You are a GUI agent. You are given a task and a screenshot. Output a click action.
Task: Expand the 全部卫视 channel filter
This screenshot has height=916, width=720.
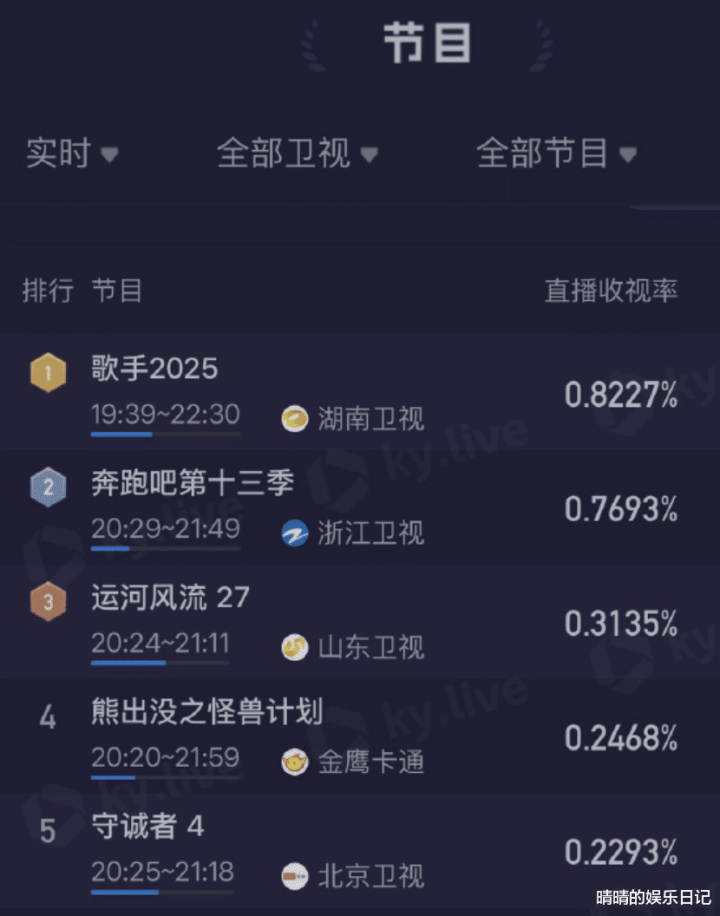297,154
